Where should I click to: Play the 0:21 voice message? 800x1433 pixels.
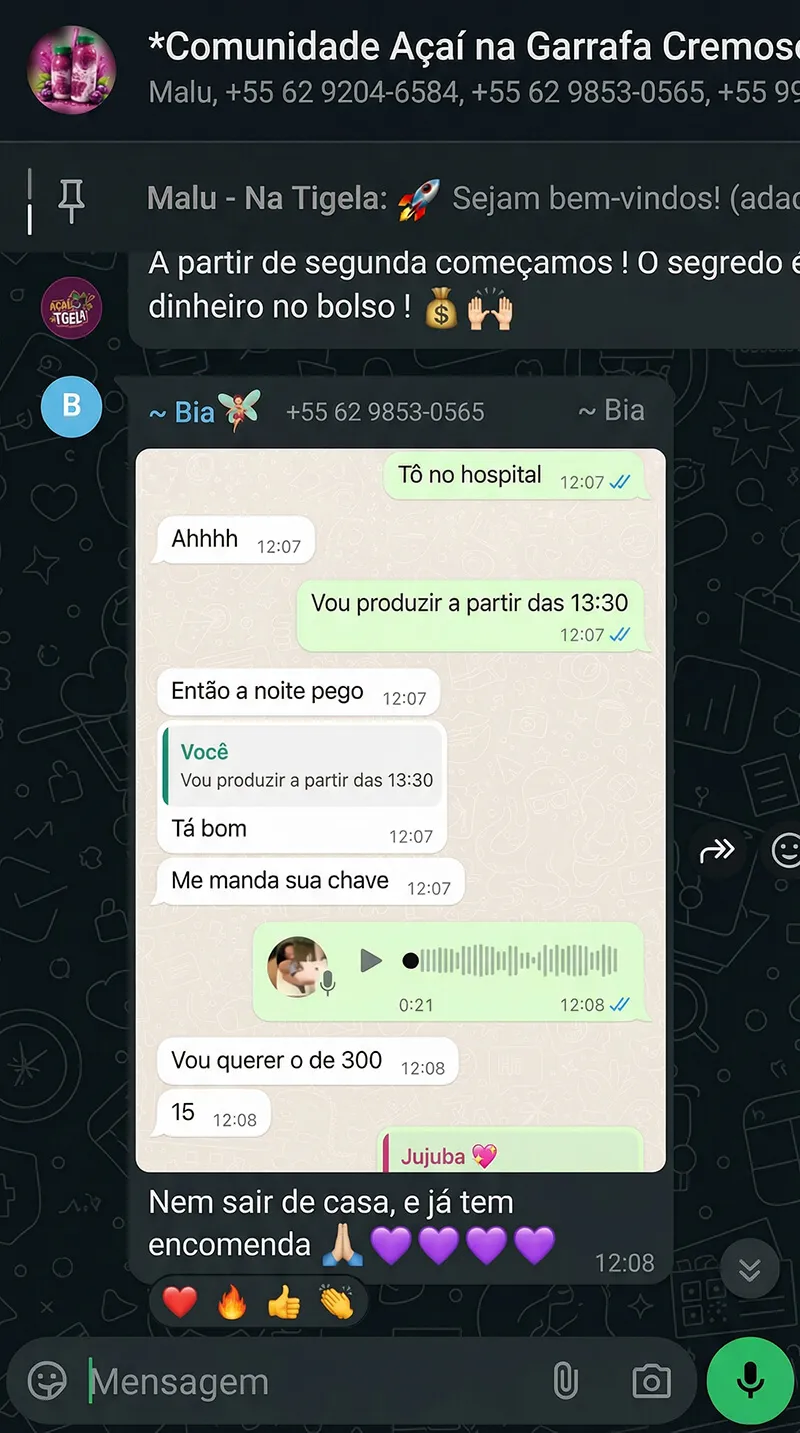tap(371, 960)
